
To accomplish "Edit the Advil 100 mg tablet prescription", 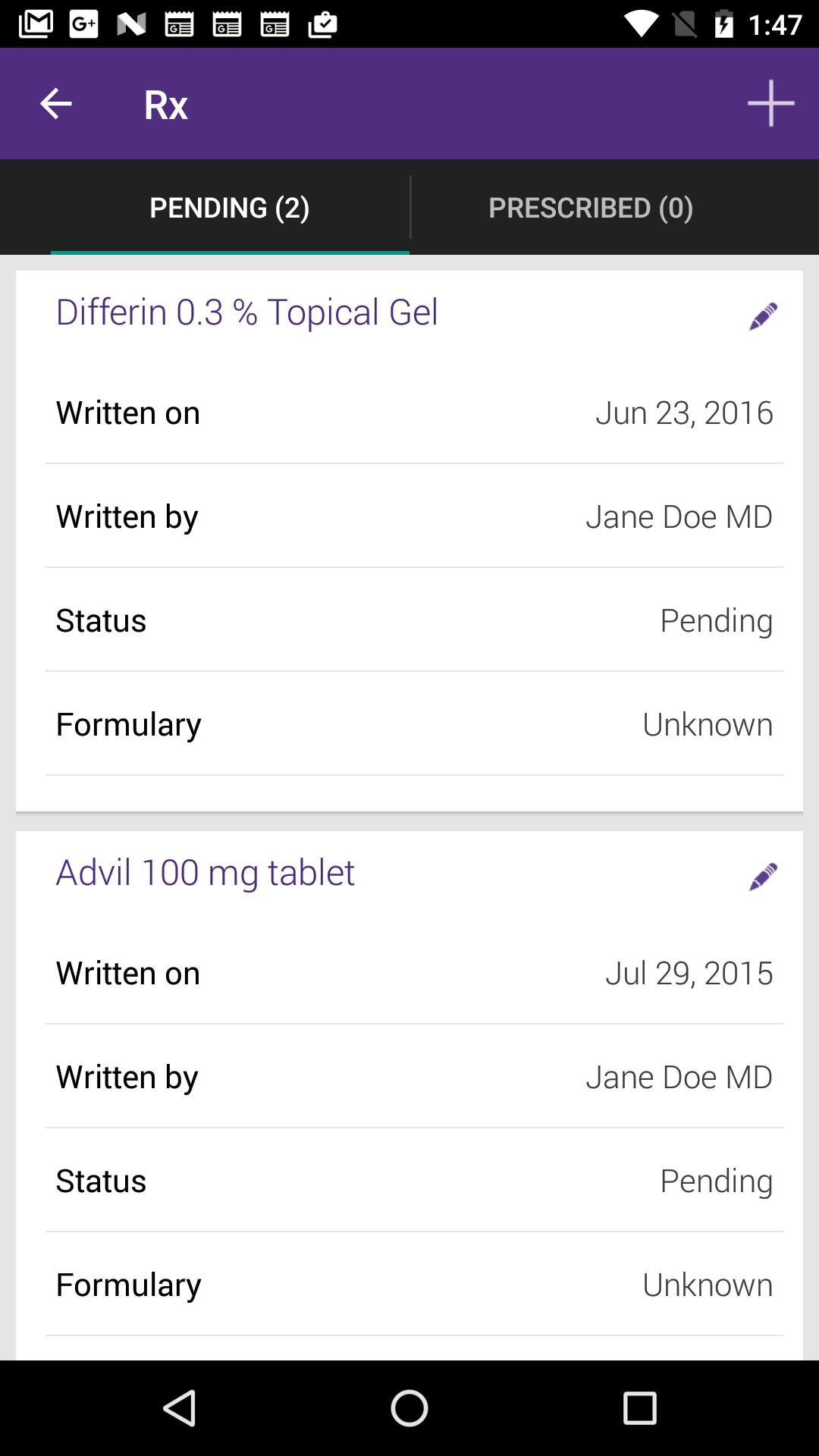I will pos(763,877).
